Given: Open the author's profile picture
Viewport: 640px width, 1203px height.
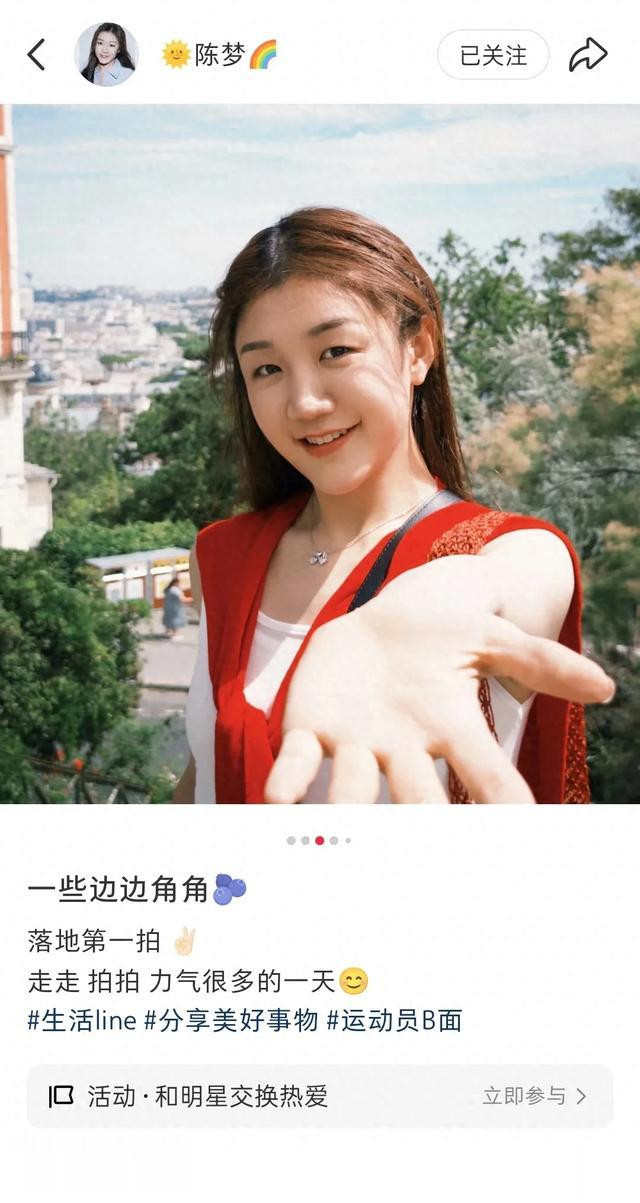Looking at the screenshot, I should coord(107,54).
